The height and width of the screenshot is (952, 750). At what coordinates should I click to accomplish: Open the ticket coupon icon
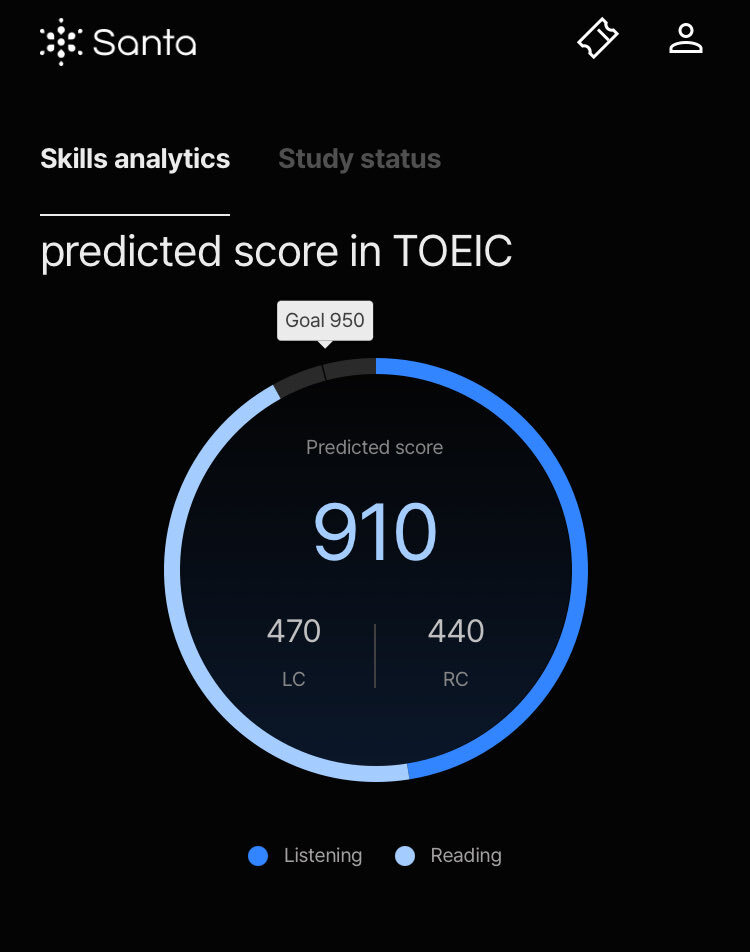click(598, 39)
